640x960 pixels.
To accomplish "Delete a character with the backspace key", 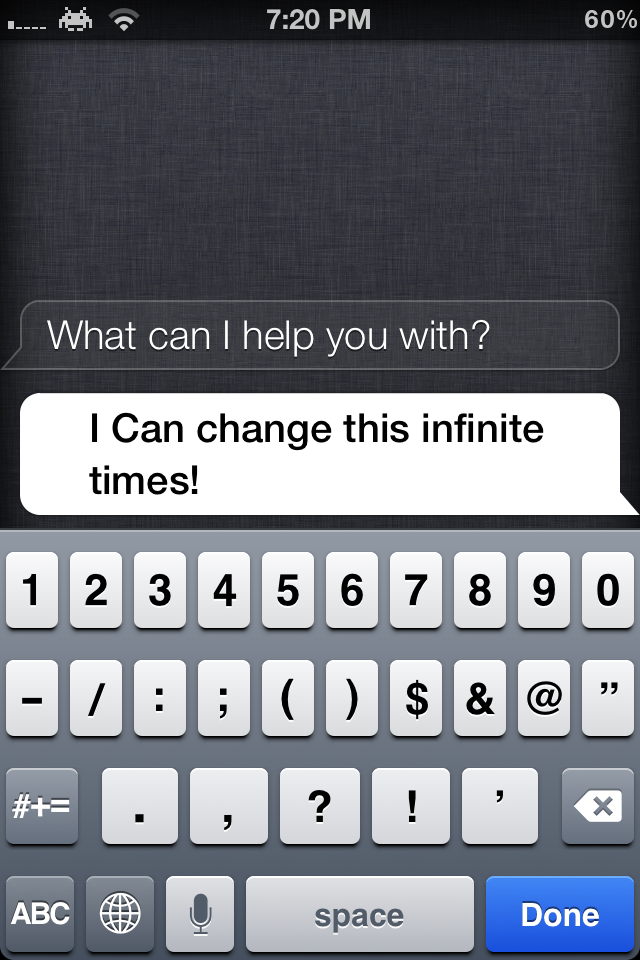I will click(x=598, y=806).
